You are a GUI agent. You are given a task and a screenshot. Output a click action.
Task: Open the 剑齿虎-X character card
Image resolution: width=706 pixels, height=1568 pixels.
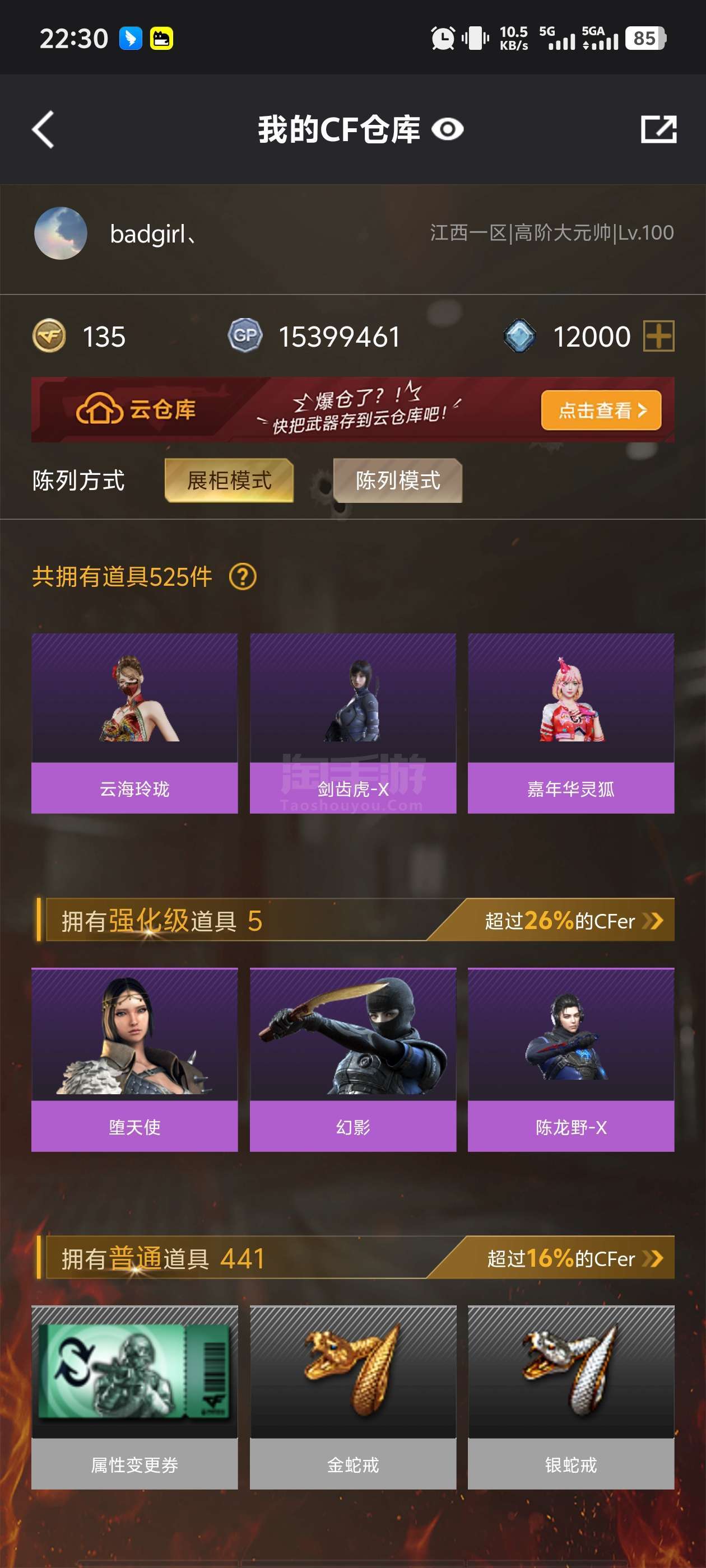click(x=352, y=723)
